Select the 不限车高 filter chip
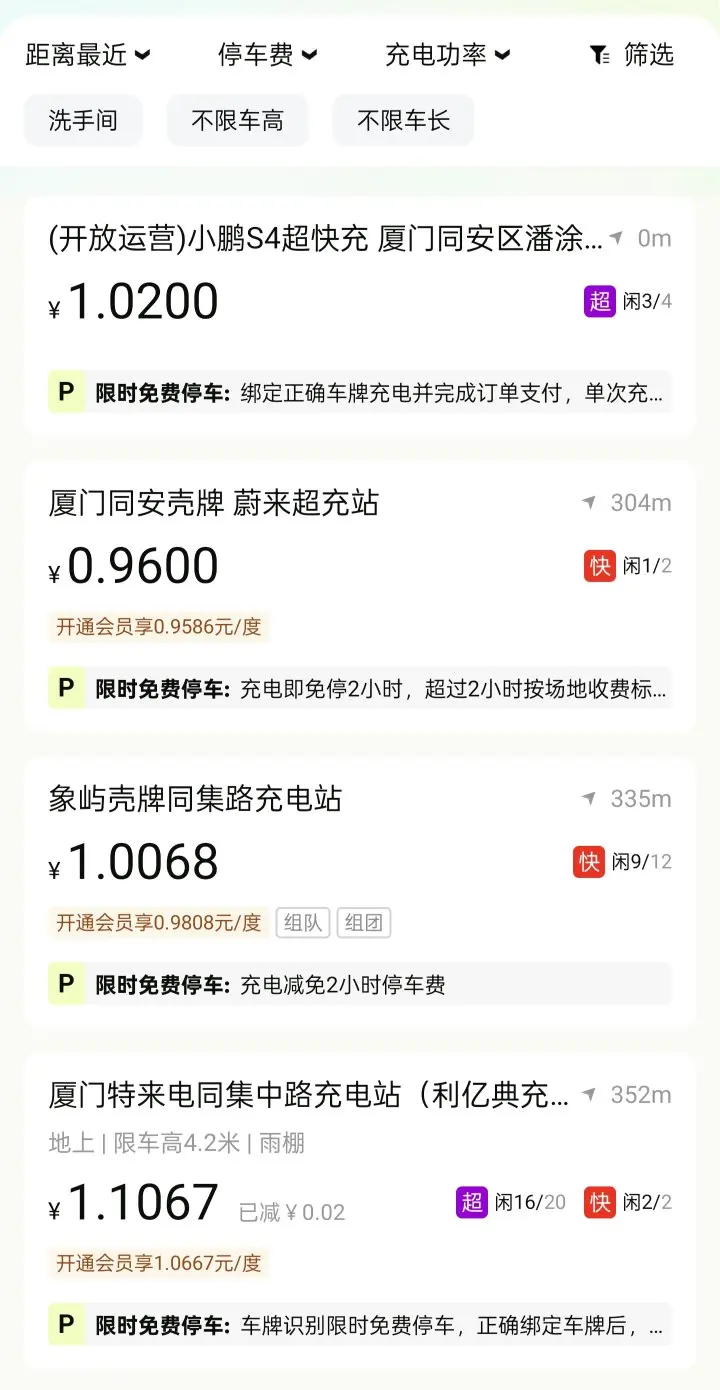Screen dimensions: 720x1390 [x=237, y=121]
